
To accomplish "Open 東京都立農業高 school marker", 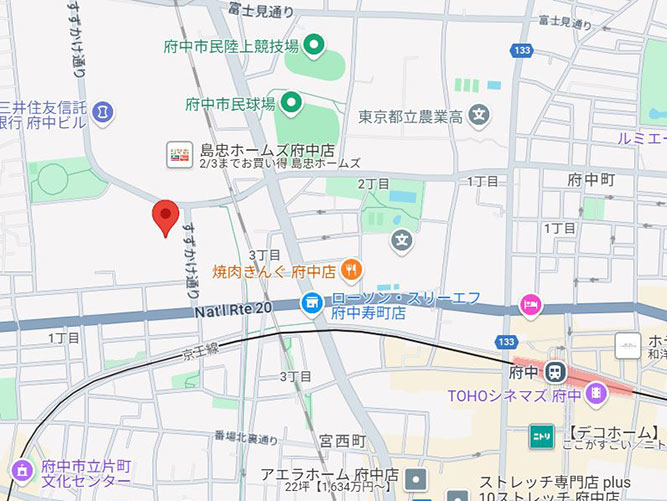I will pos(479,116).
